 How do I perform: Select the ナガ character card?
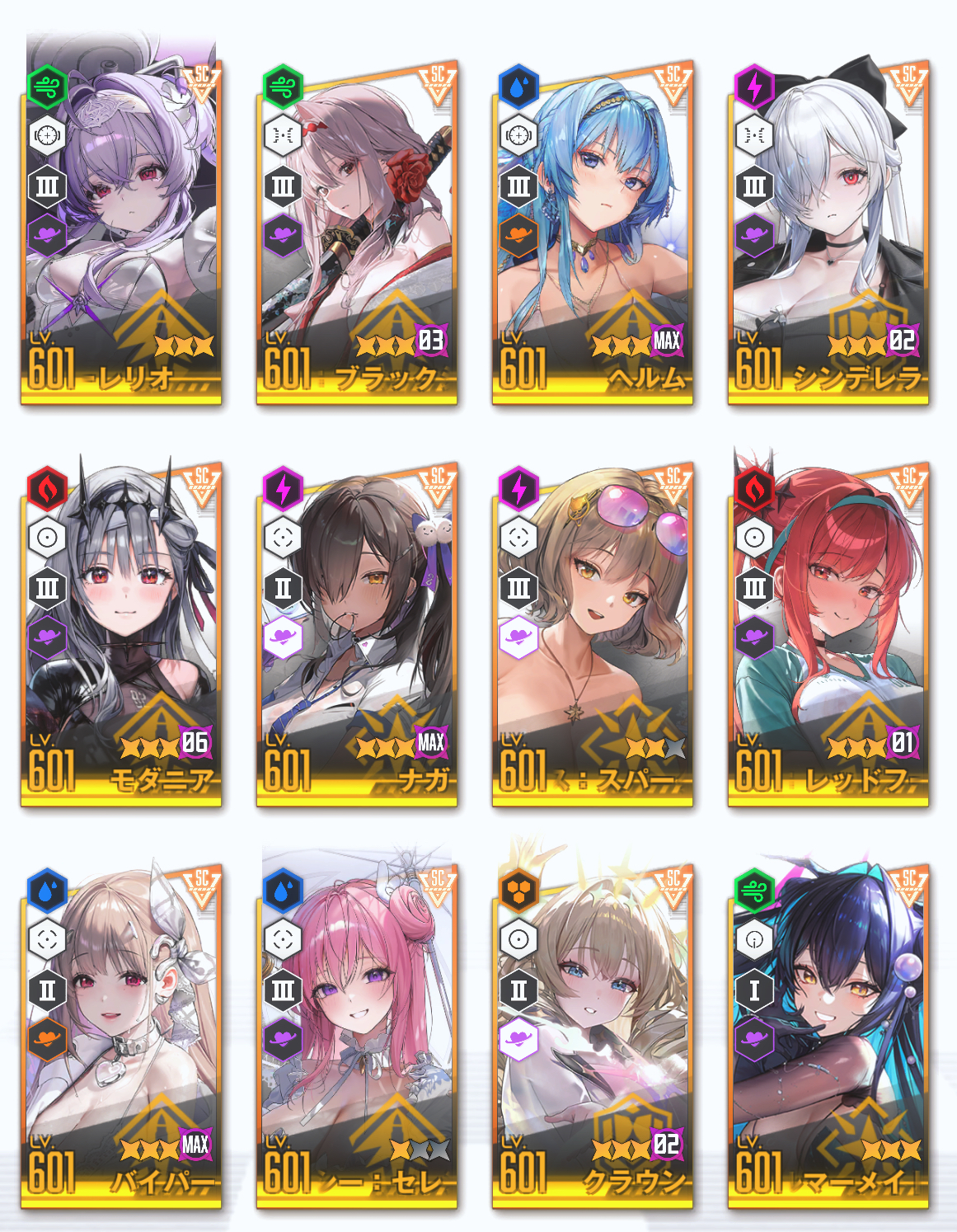pyautogui.click(x=357, y=635)
